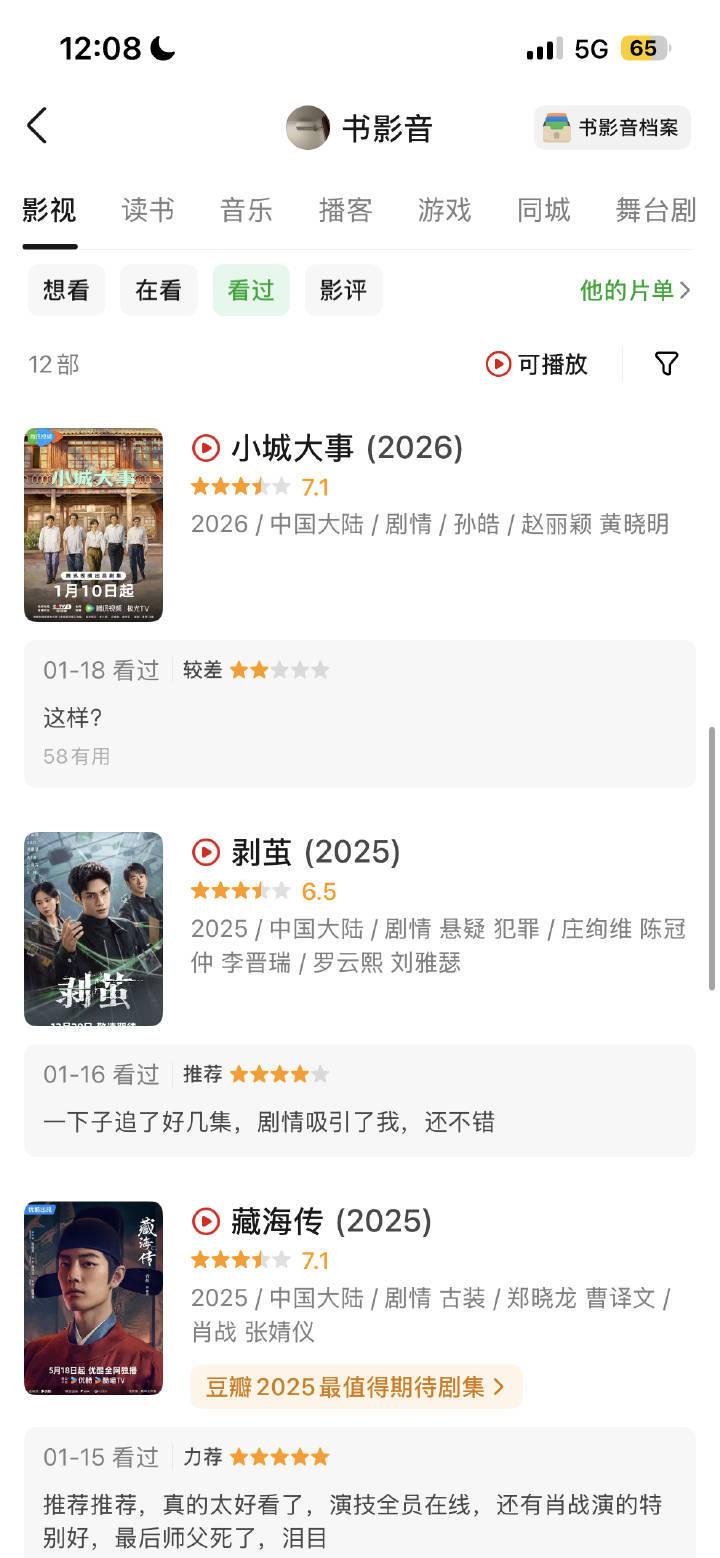This screenshot has height=1558, width=720.
Task: Tap the play icon next to 藏海传
Action: pyautogui.click(x=205, y=1221)
